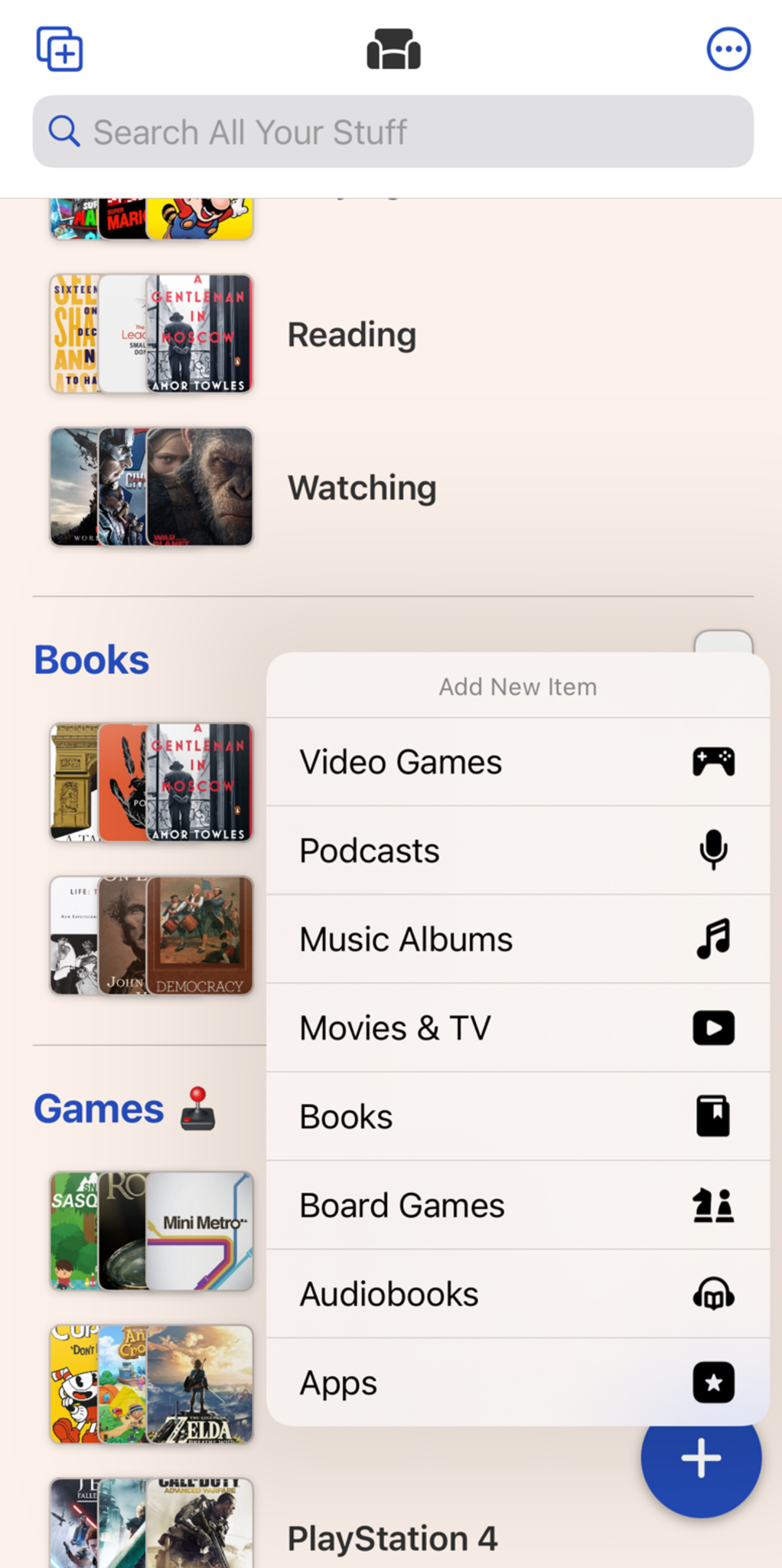The height and width of the screenshot is (1568, 782).
Task: Open the Democracy books collection
Action: 152,936
